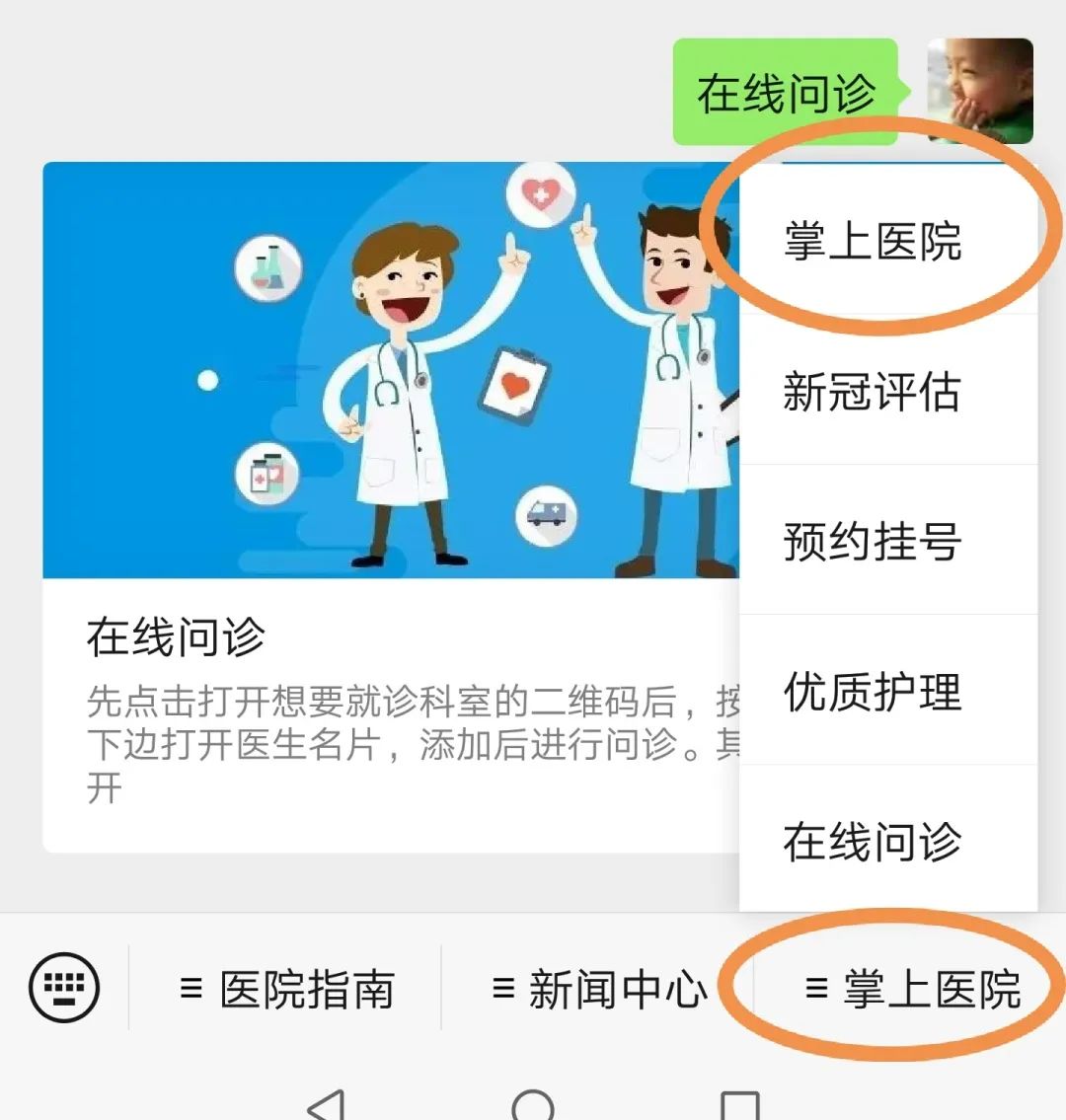Open the 新闻中心 menu
The height and width of the screenshot is (1120, 1066).
coord(599,989)
